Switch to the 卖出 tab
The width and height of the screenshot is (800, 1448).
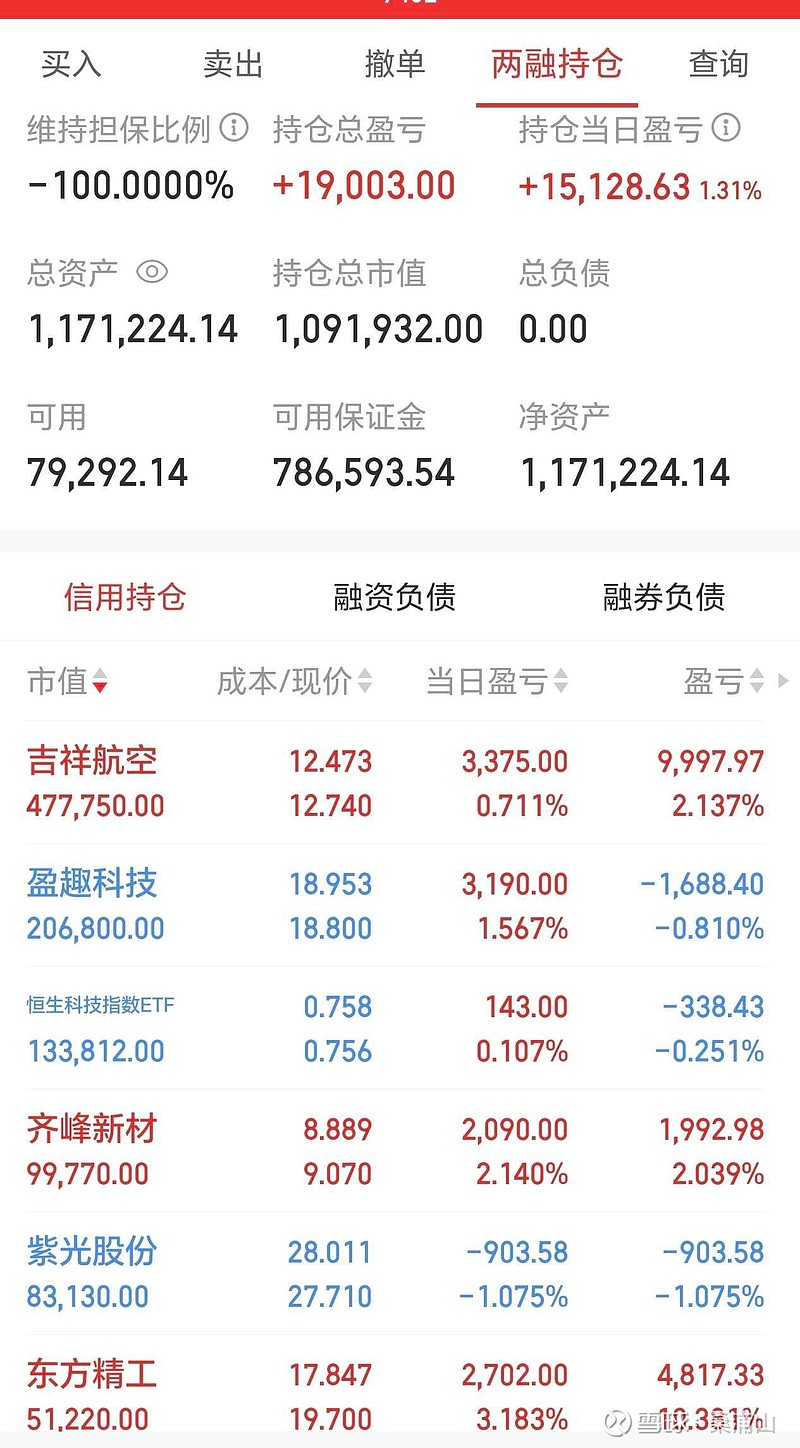click(233, 64)
